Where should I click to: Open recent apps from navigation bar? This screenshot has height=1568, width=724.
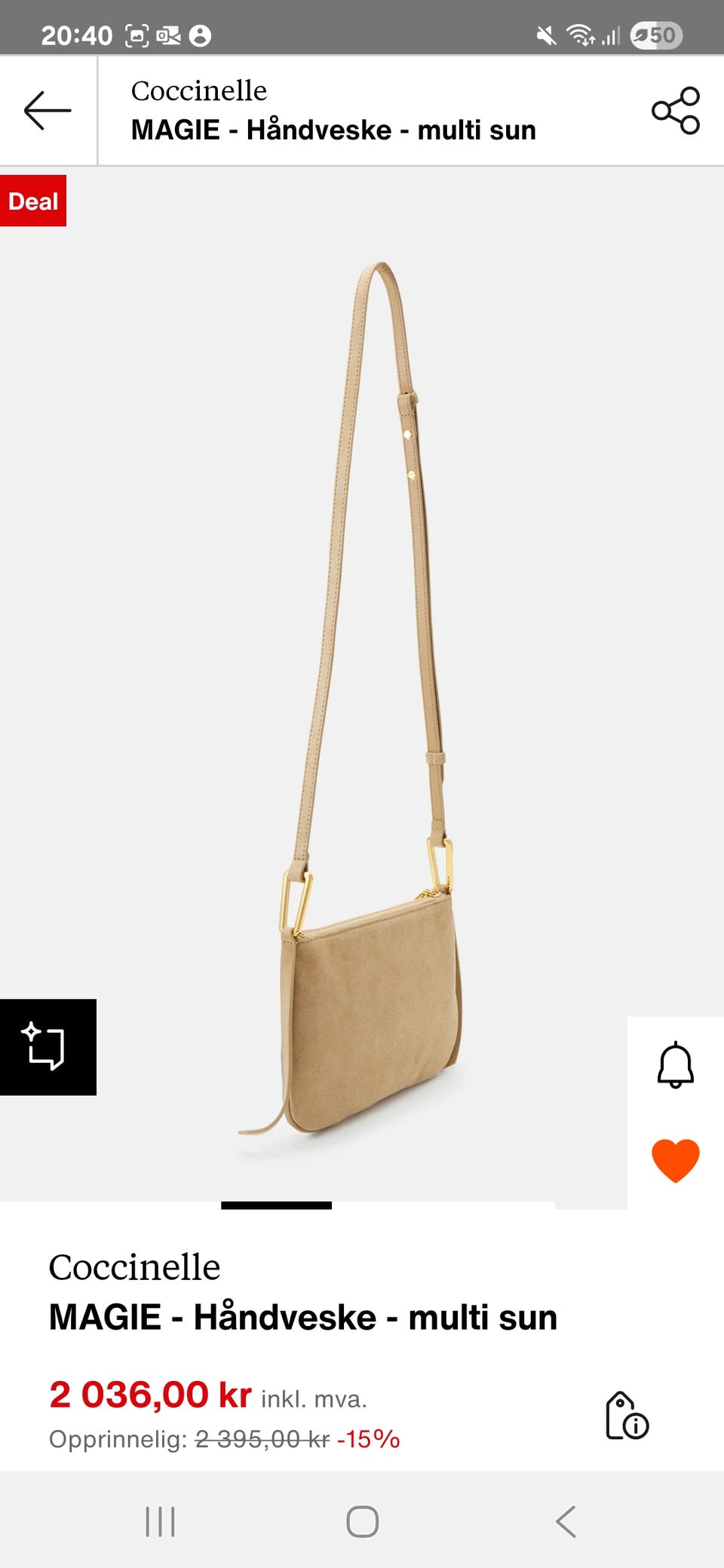pos(160,1521)
